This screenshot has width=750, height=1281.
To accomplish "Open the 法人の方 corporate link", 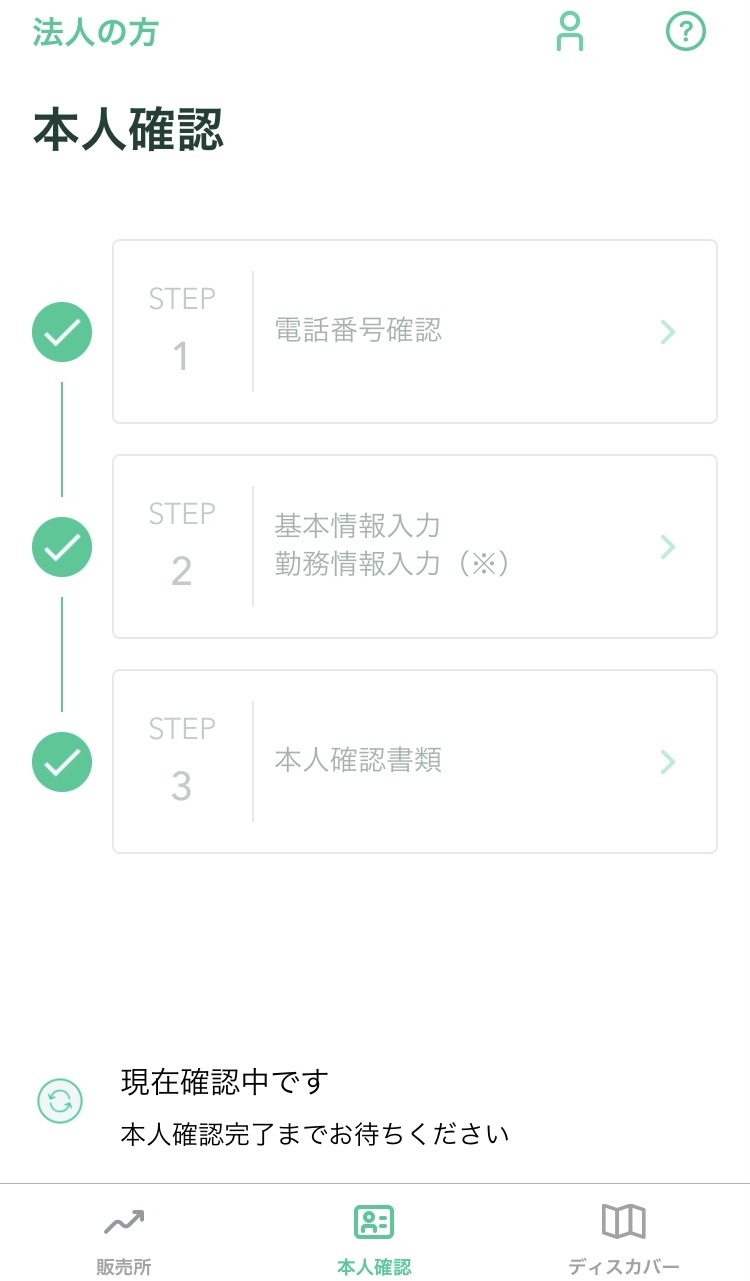I will click(96, 33).
